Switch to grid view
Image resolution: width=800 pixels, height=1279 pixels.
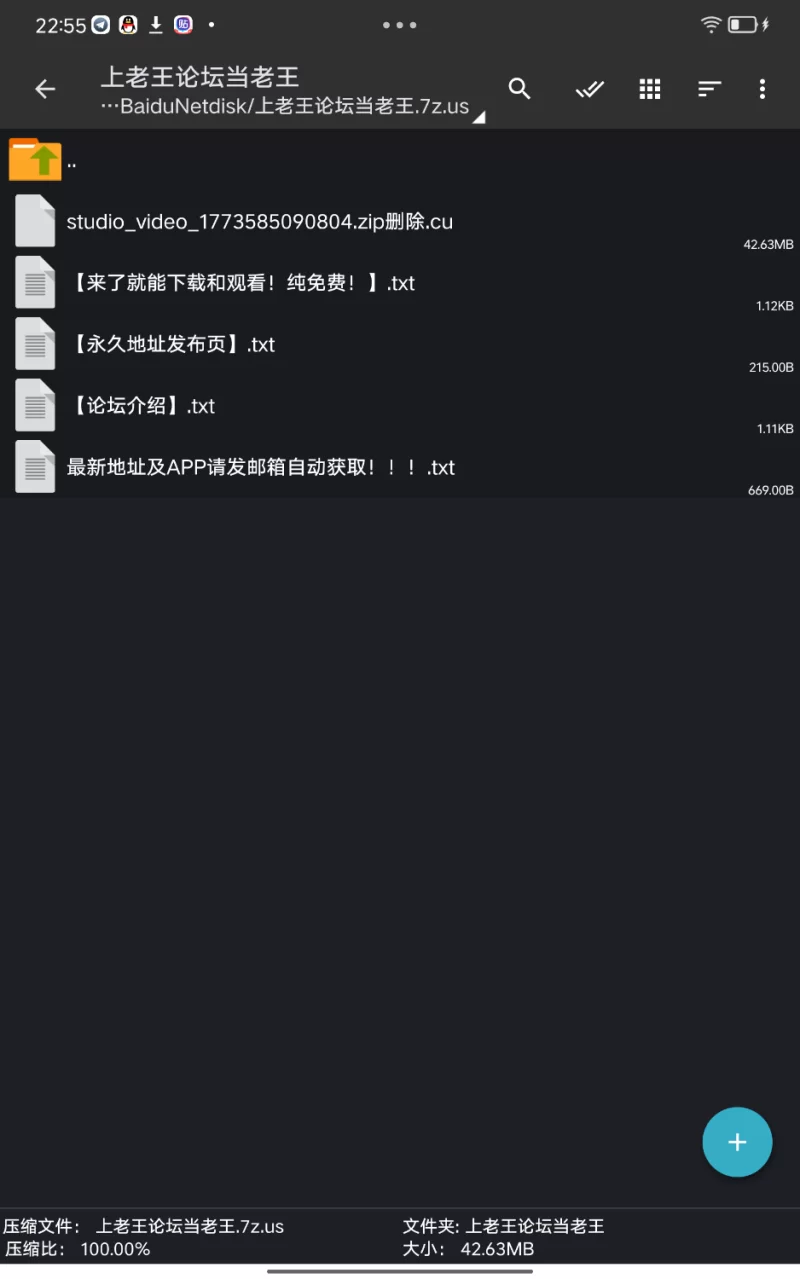(x=650, y=89)
